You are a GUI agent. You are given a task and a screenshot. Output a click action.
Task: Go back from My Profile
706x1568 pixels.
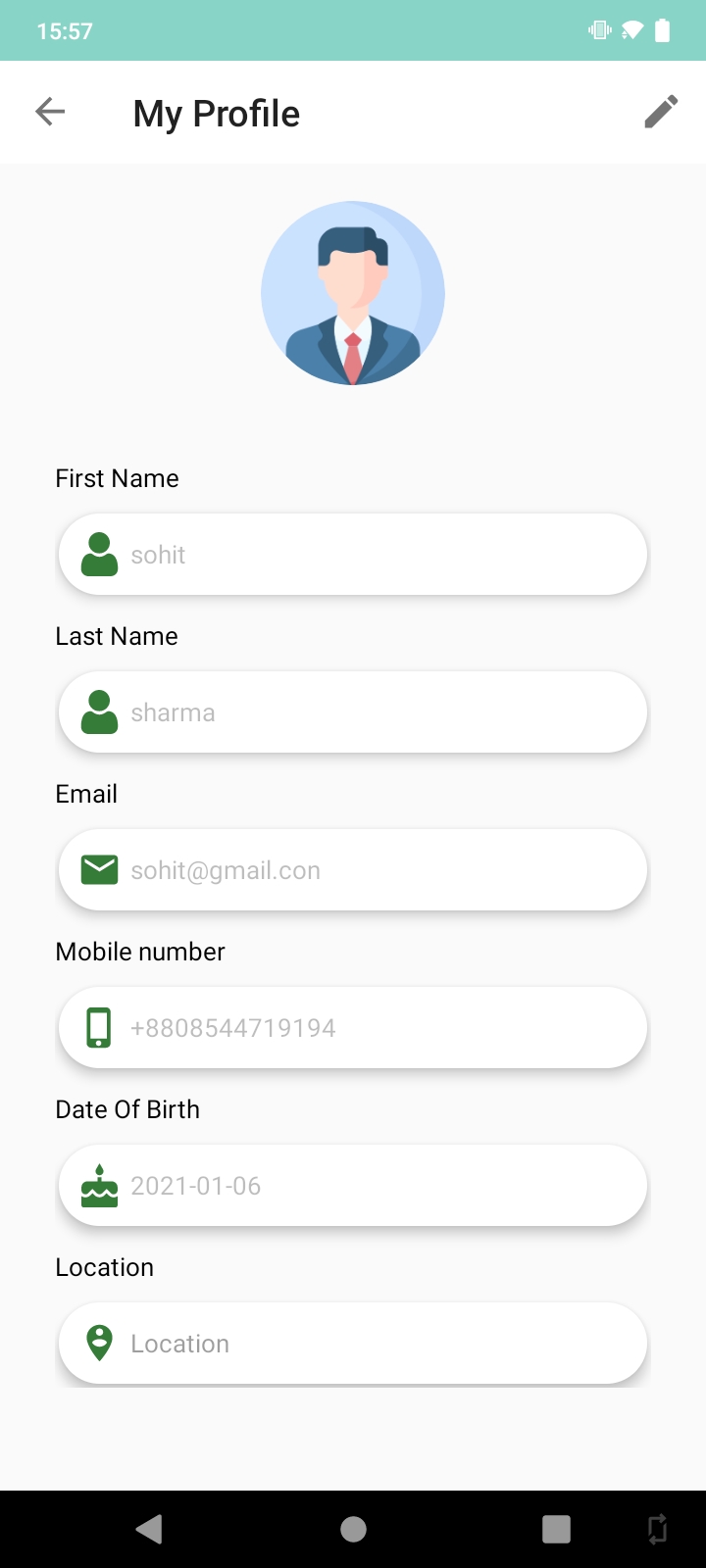[x=50, y=112]
